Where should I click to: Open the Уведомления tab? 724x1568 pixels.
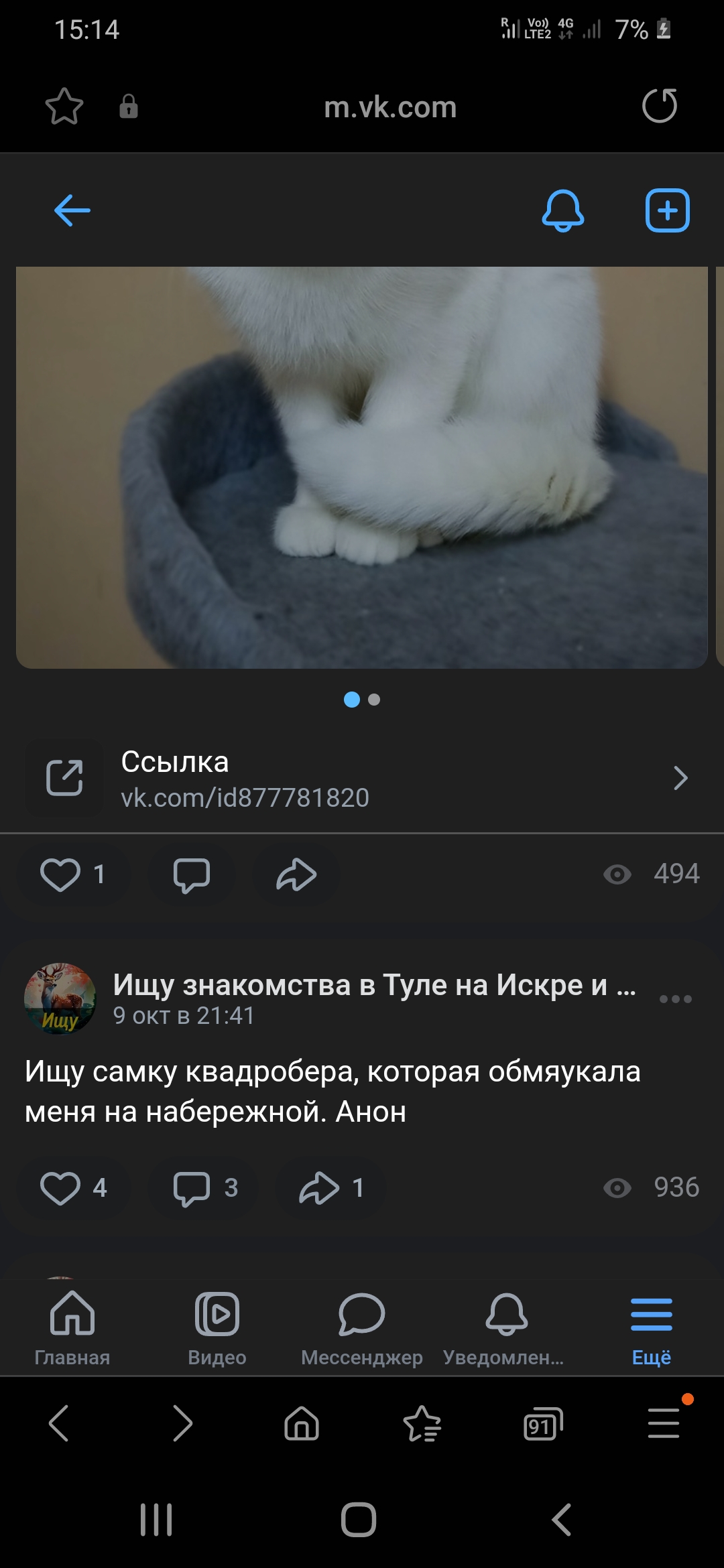[506, 1328]
